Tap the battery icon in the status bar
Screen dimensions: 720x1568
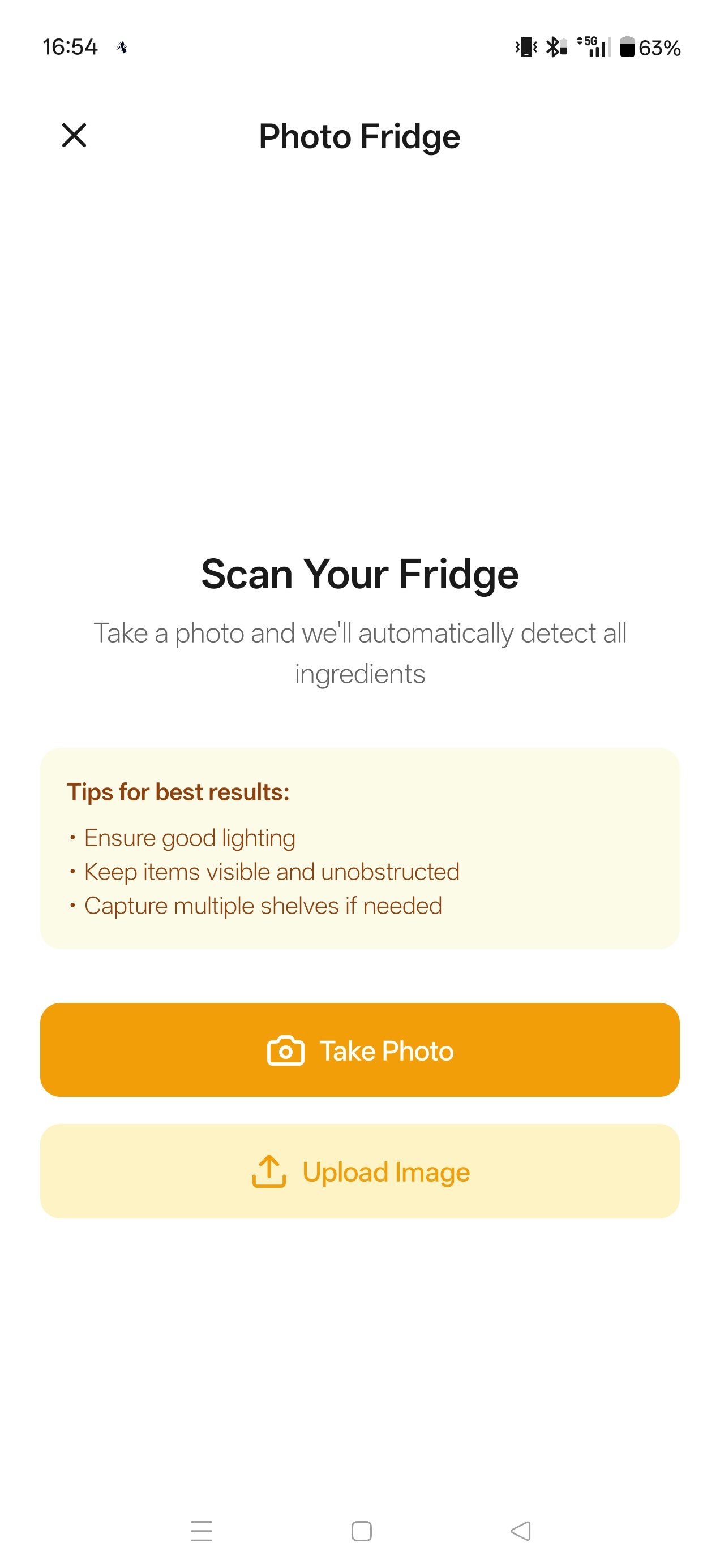pos(627,46)
